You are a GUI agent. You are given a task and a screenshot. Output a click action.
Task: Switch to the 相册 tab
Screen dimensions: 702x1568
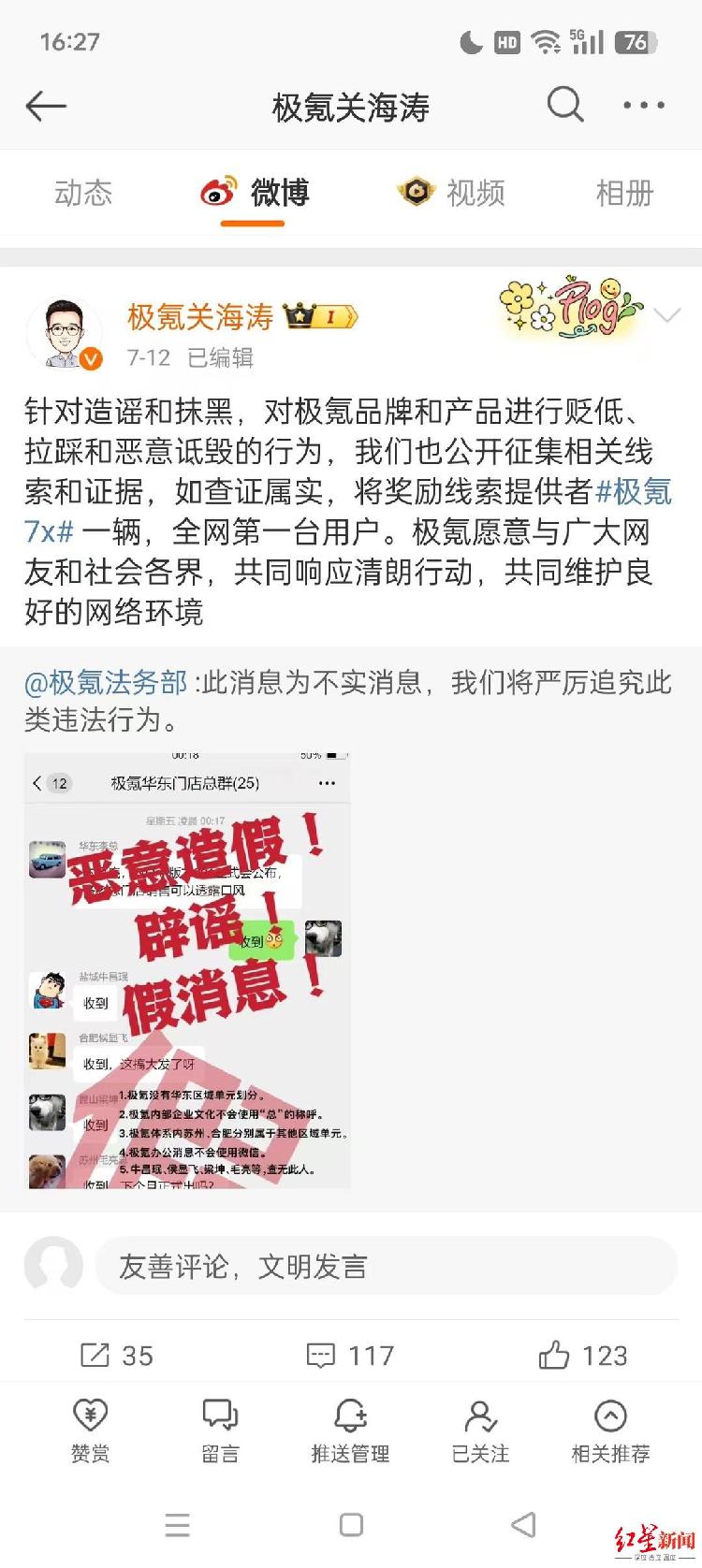point(624,193)
